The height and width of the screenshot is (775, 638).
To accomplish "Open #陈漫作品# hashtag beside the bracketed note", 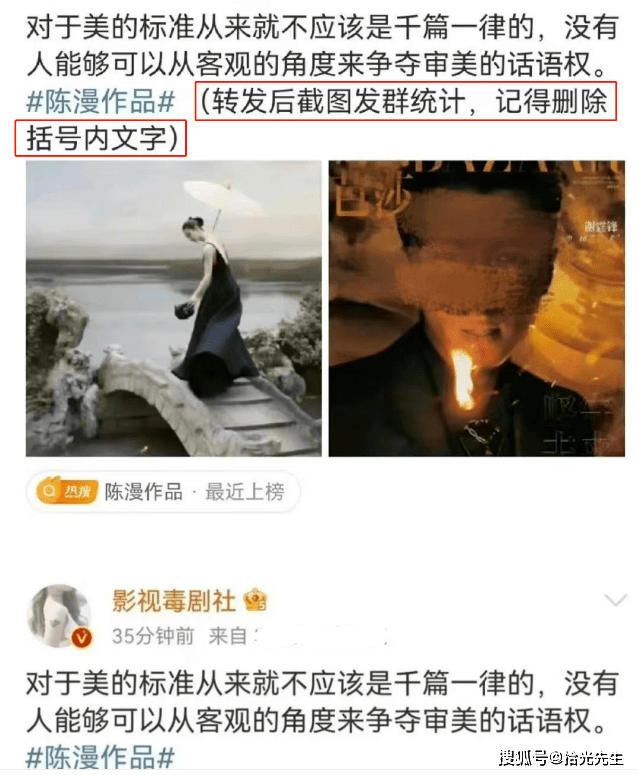I will pos(99,101).
